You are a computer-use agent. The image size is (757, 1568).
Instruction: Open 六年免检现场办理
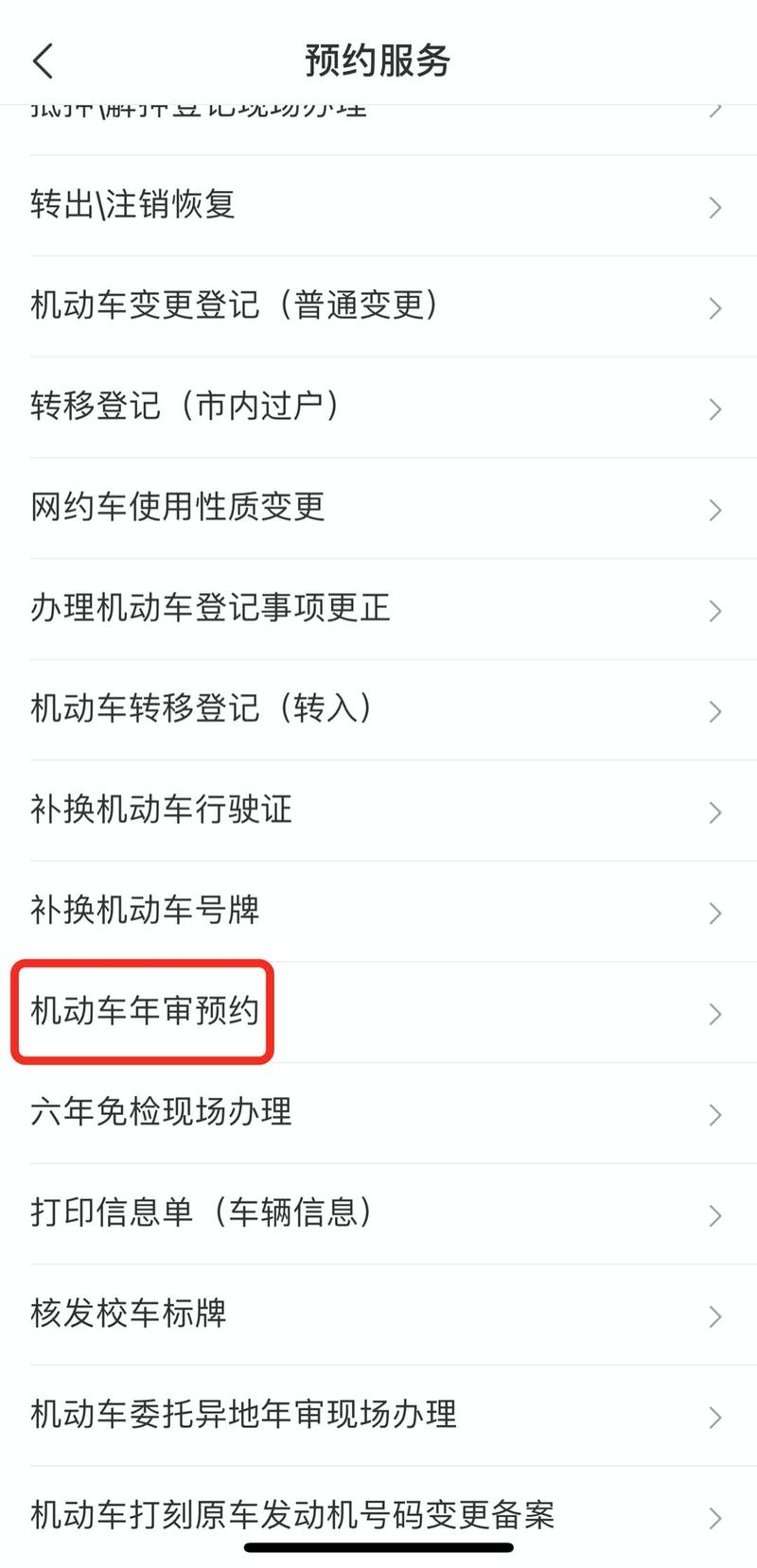click(161, 1112)
